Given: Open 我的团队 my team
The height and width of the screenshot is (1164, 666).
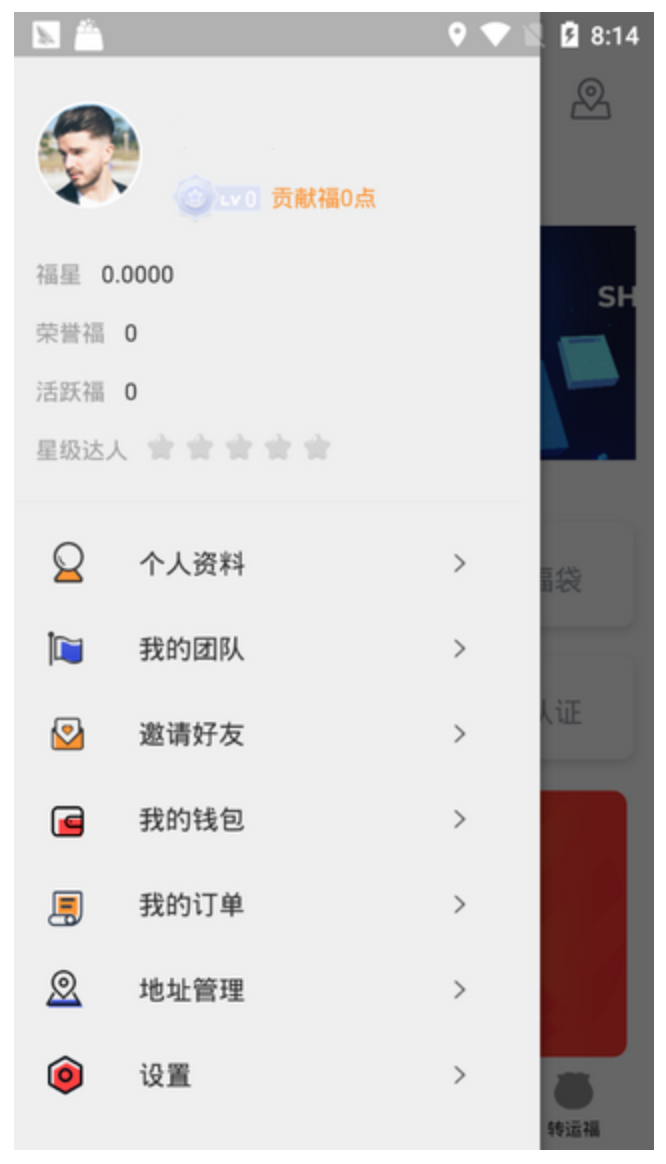Looking at the screenshot, I should (191, 650).
